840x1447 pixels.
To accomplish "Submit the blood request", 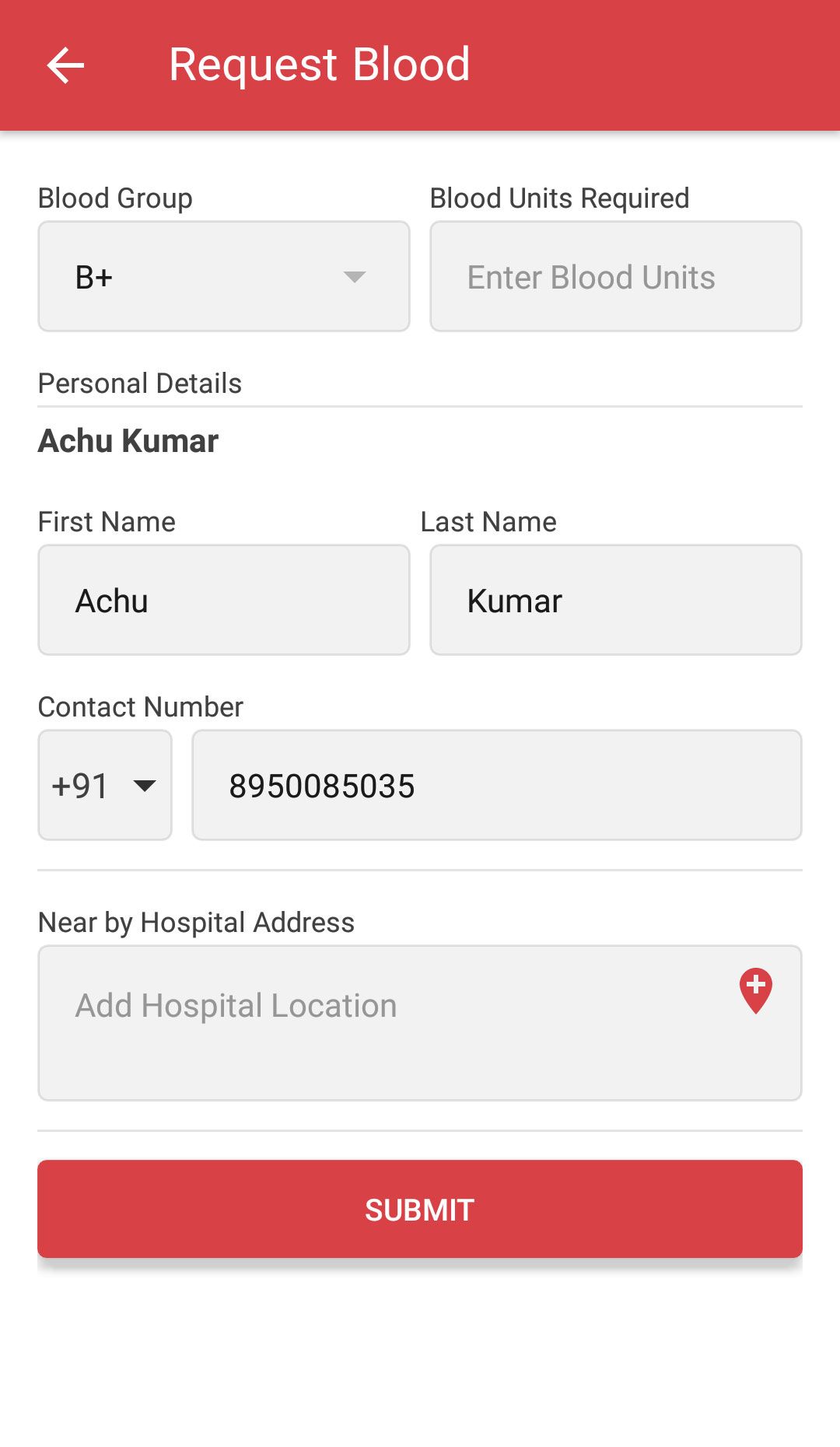I will tap(420, 1210).
